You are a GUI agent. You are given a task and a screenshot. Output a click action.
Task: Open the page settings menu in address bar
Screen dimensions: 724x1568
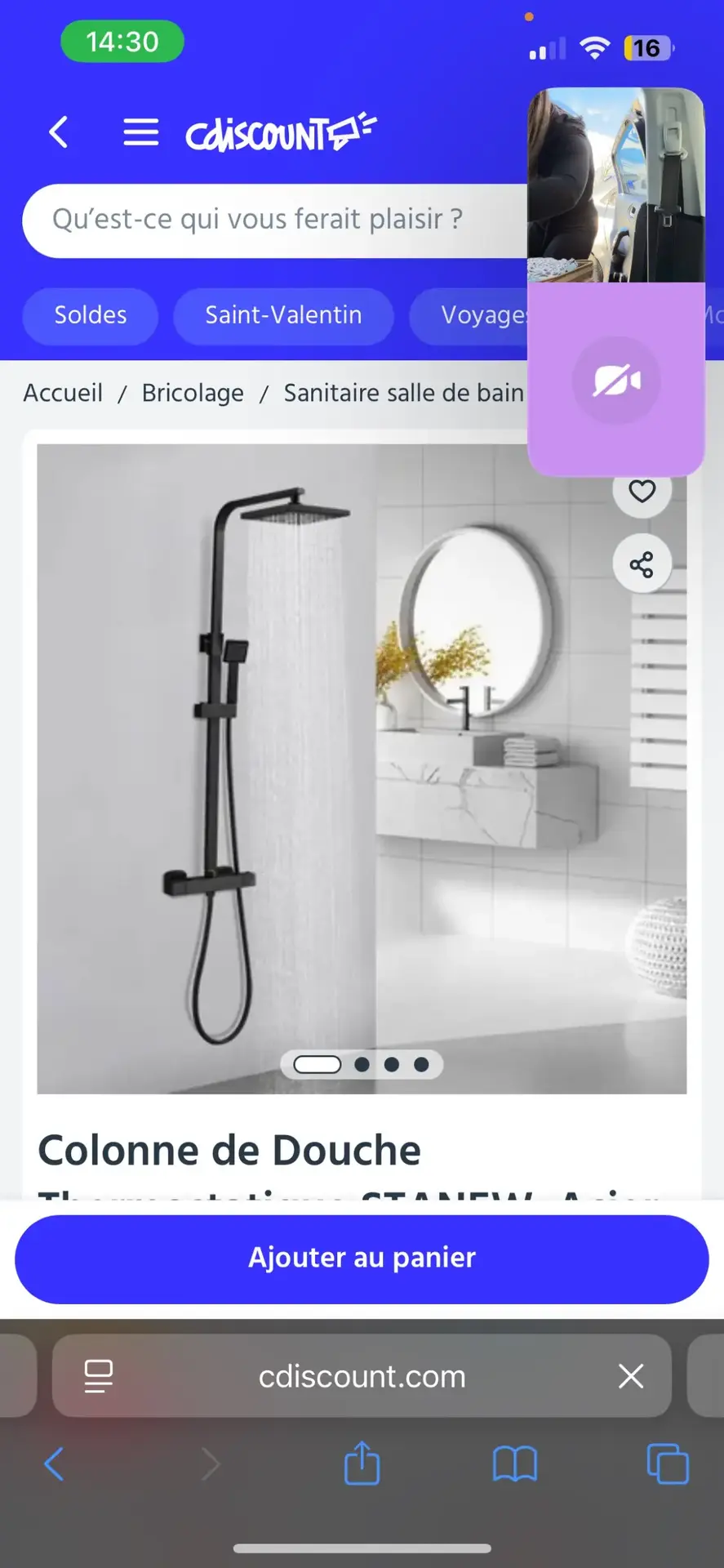pyautogui.click(x=99, y=1376)
